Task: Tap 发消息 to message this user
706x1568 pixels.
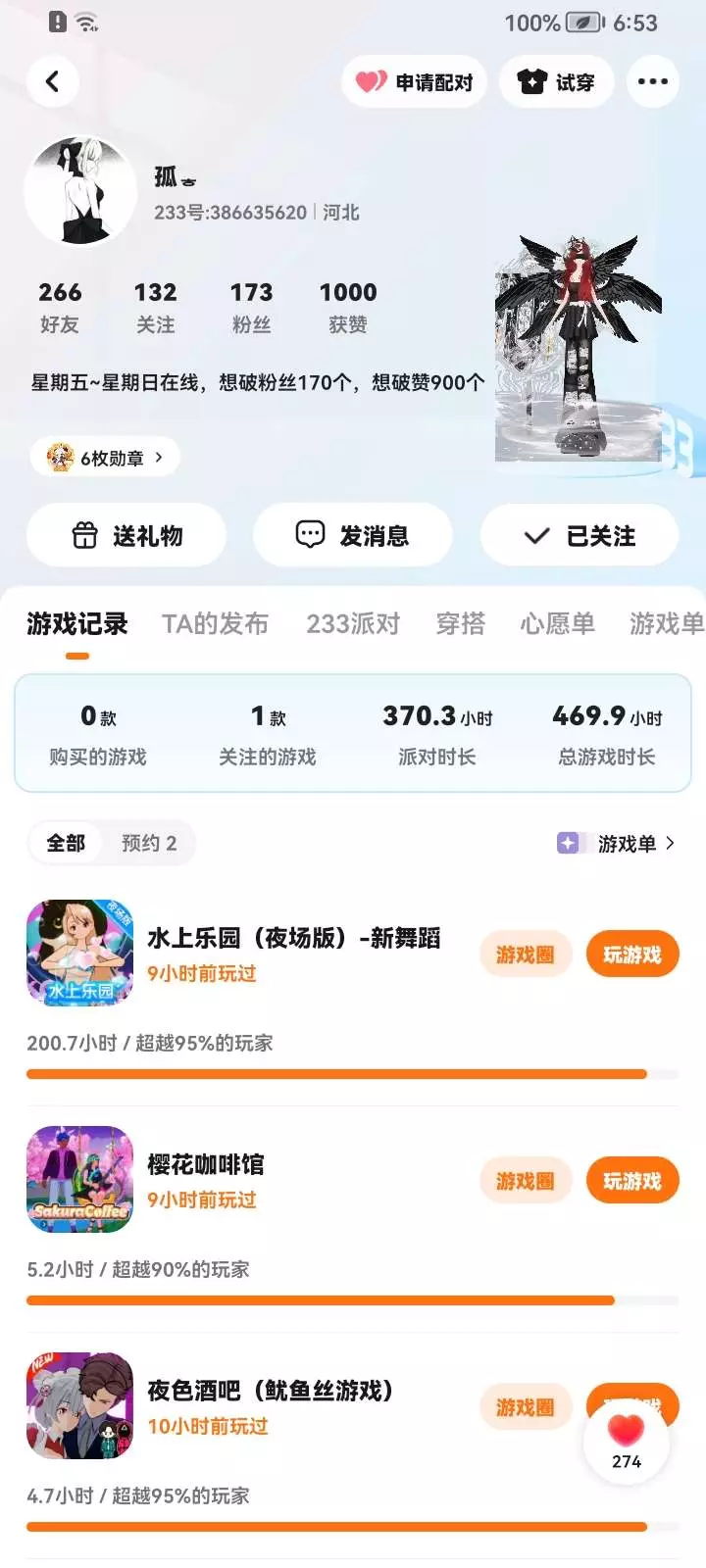Action: [353, 535]
